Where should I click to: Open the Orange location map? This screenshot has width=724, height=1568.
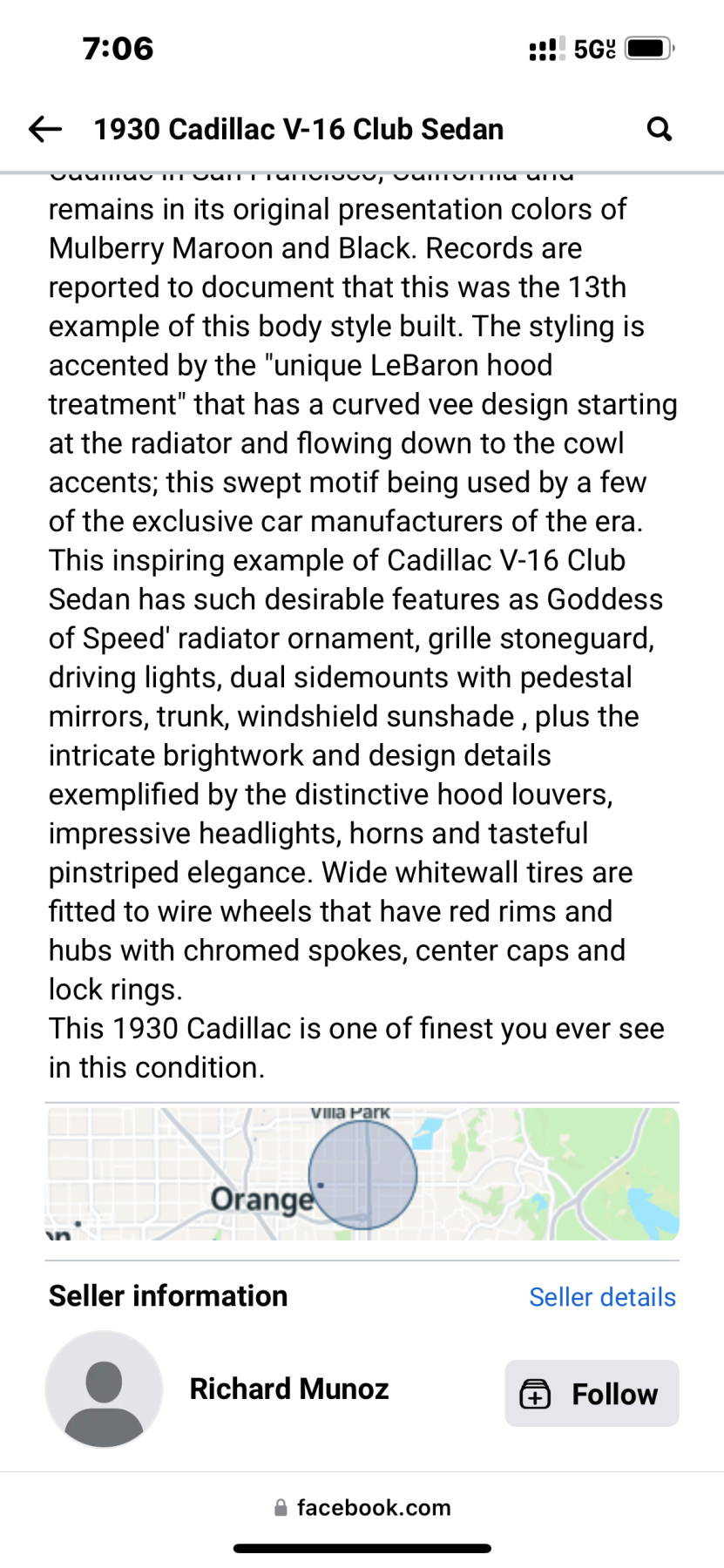pos(362,1173)
